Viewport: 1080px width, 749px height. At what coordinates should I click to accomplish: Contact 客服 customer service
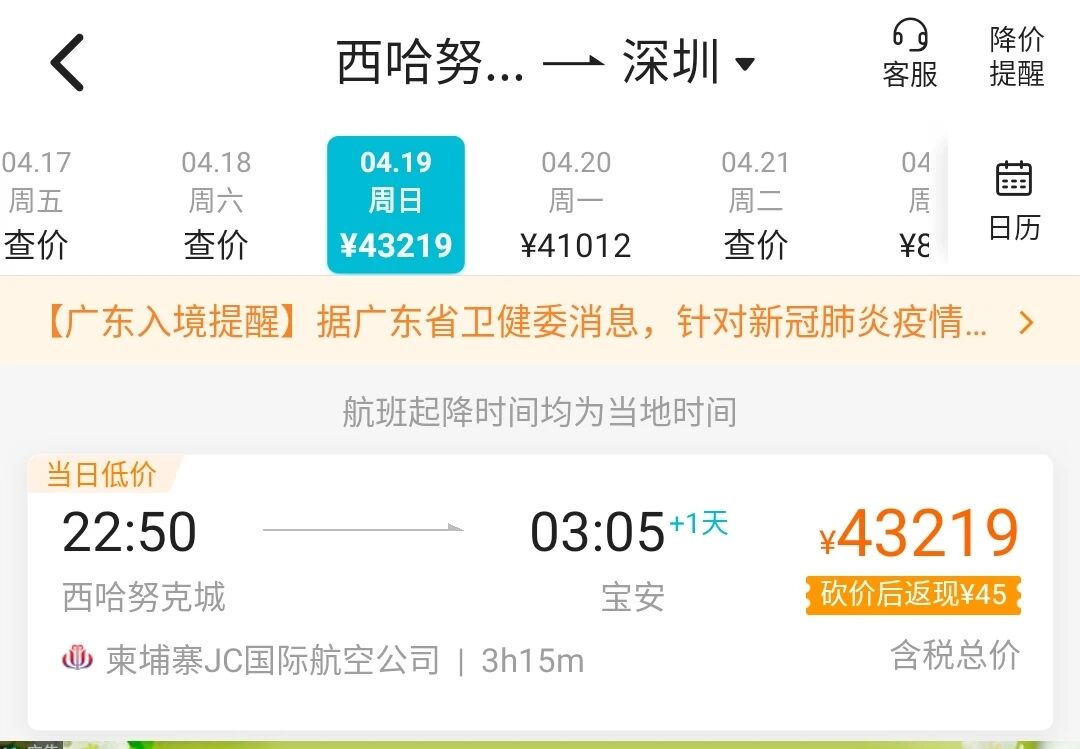coord(910,55)
